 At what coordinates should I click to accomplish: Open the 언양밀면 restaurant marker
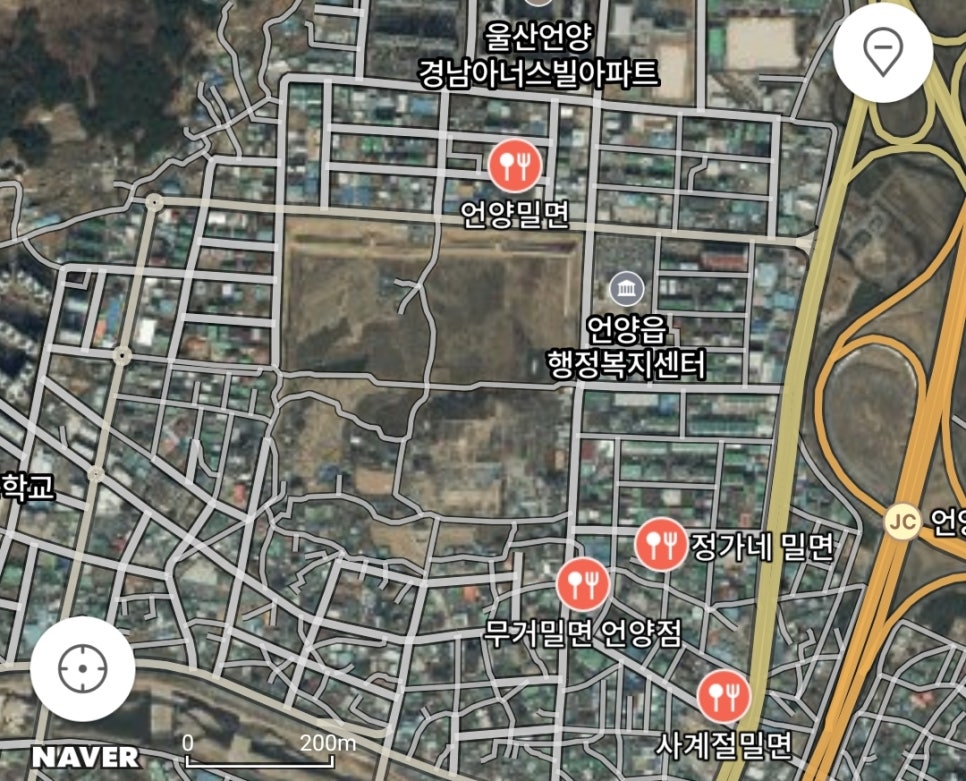(x=515, y=167)
